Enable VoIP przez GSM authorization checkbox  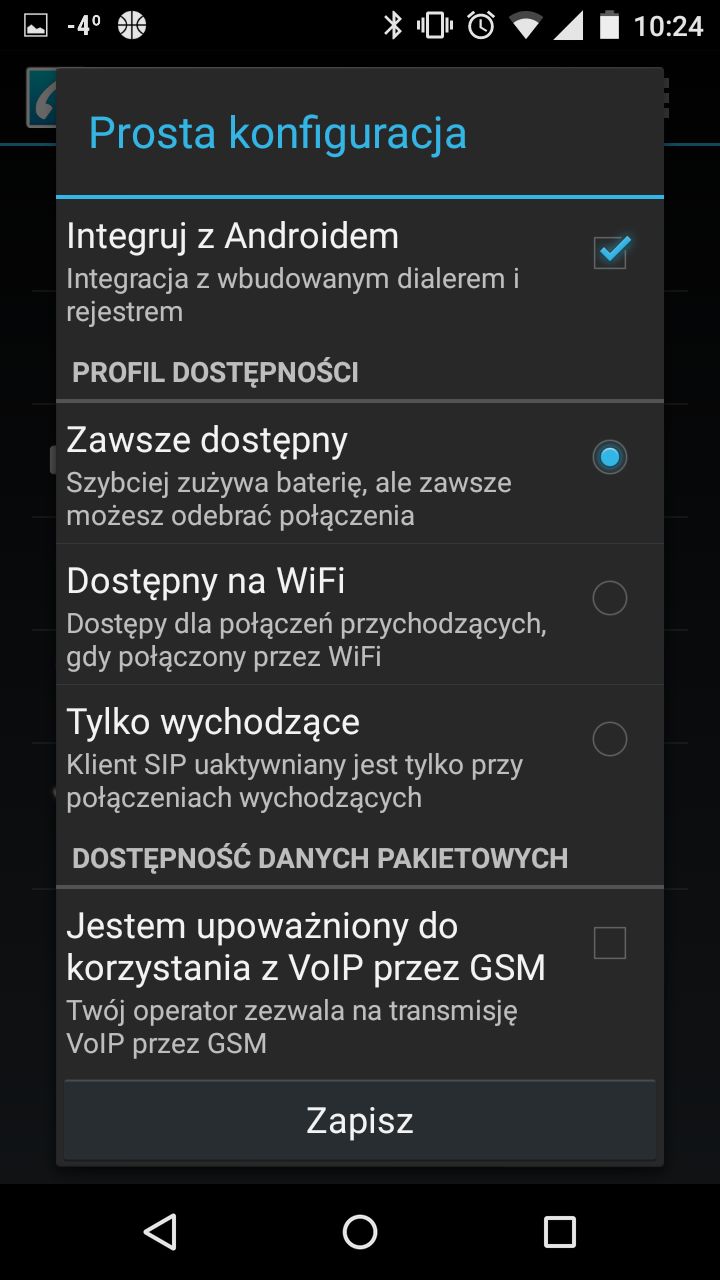[610, 943]
